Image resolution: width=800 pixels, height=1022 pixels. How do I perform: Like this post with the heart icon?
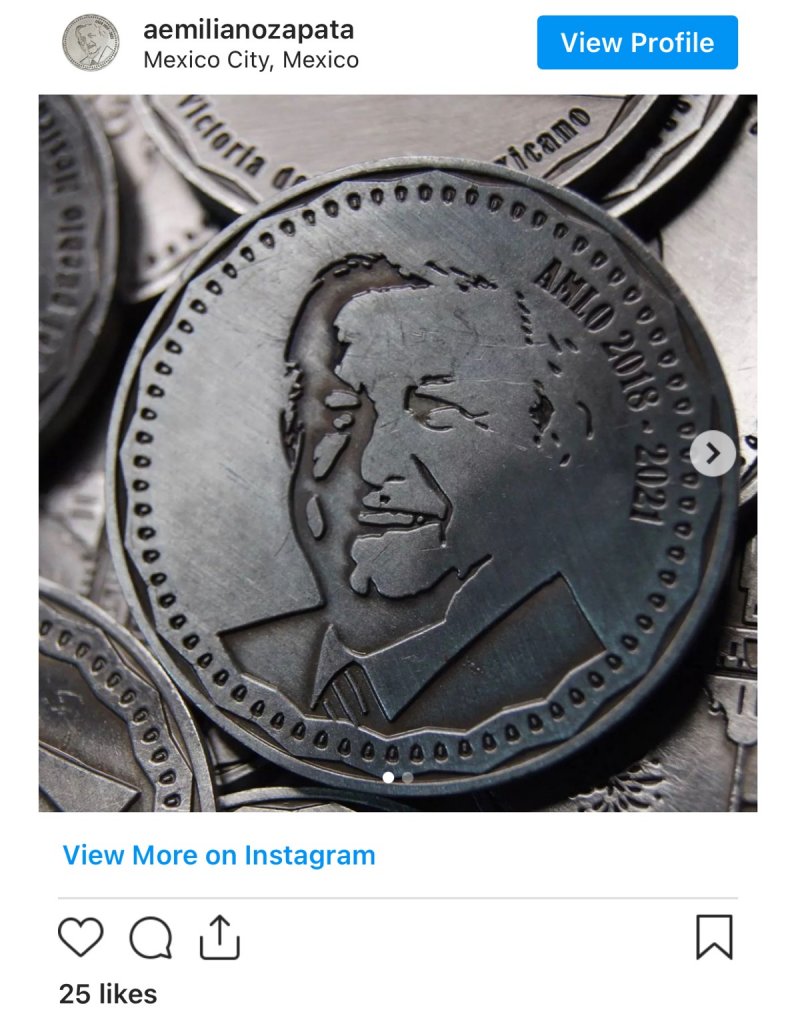coord(81,937)
